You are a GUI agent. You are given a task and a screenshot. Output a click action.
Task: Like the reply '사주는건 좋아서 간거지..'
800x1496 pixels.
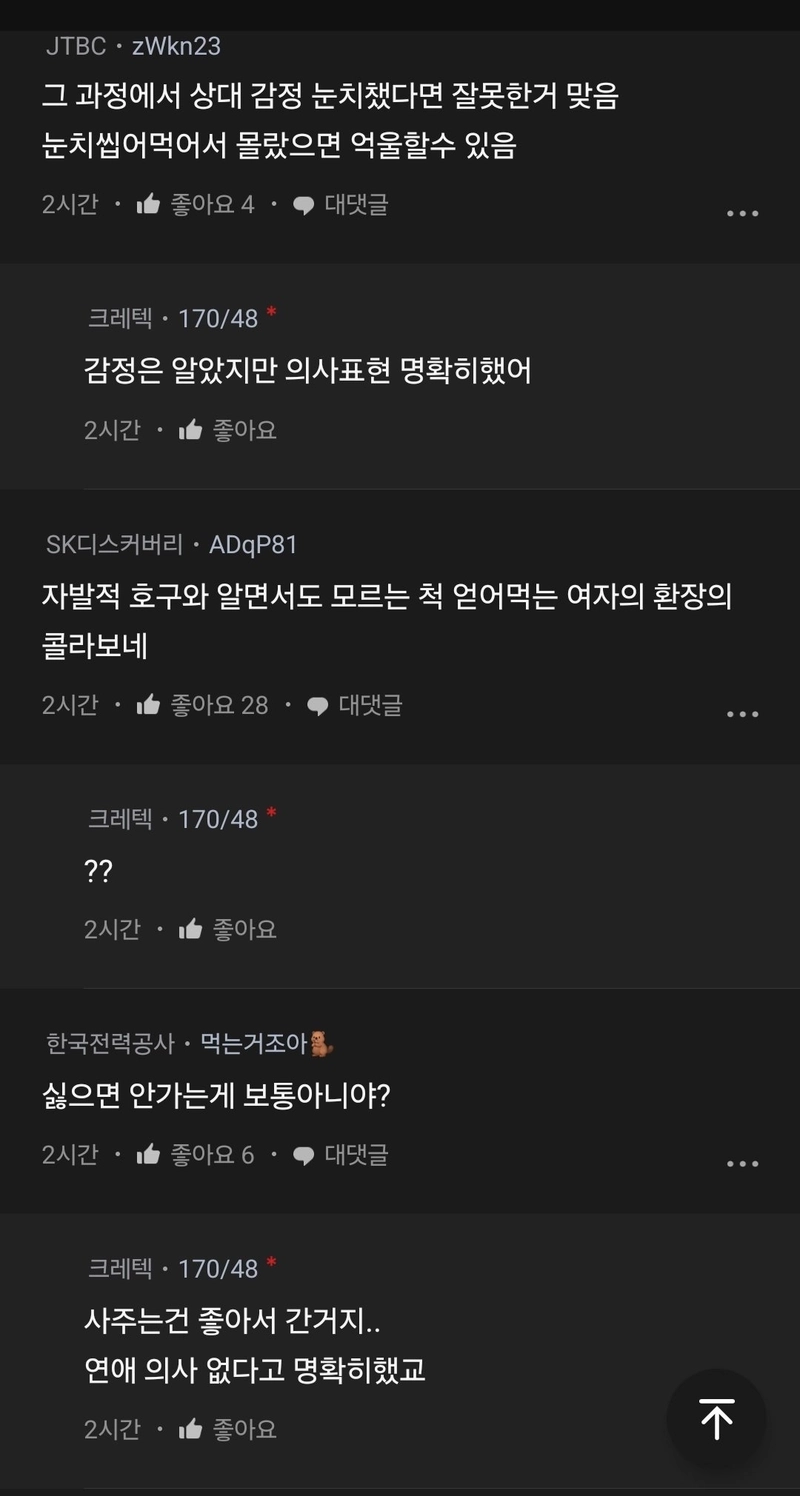click(227, 1430)
